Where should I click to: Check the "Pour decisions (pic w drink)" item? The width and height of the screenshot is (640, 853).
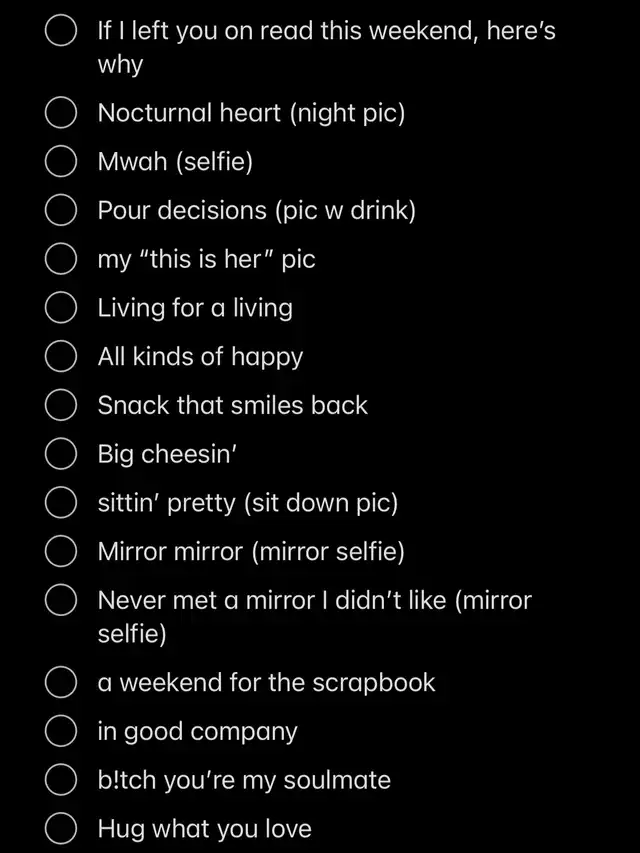(62, 211)
